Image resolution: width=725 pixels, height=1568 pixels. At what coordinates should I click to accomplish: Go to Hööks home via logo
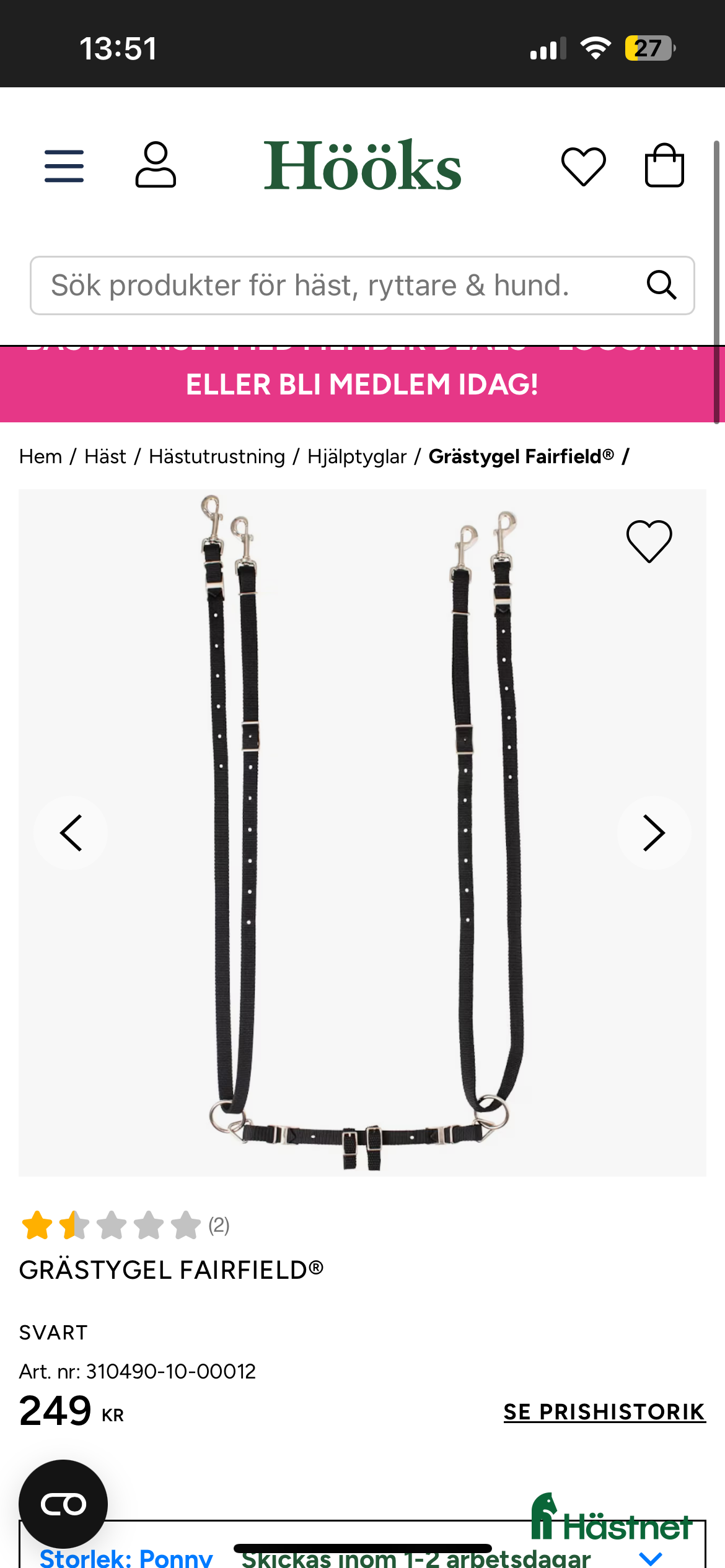pyautogui.click(x=362, y=166)
